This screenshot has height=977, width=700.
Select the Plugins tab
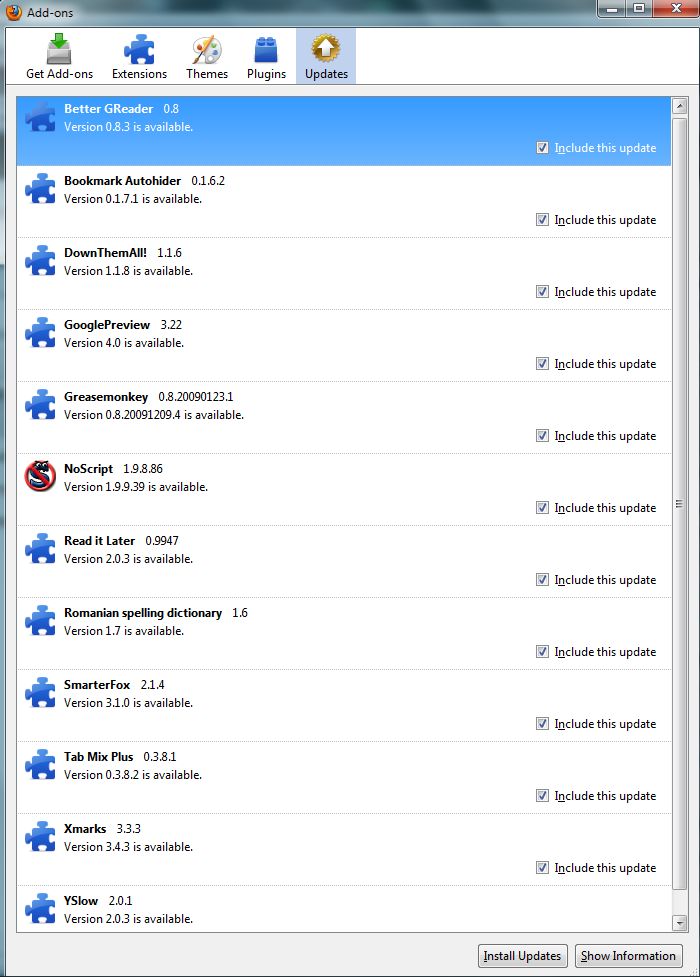[266, 56]
